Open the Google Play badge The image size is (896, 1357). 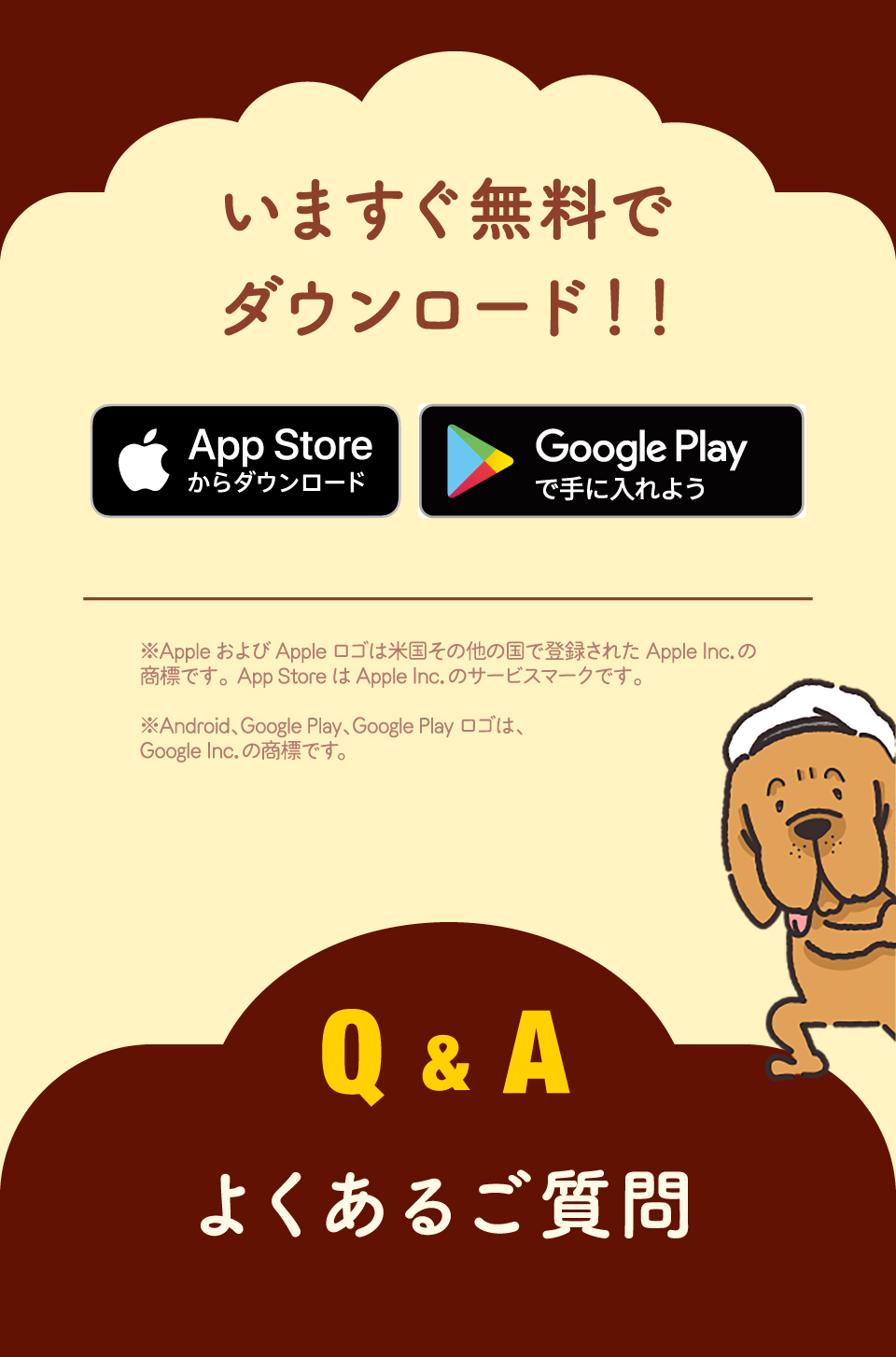tap(611, 461)
